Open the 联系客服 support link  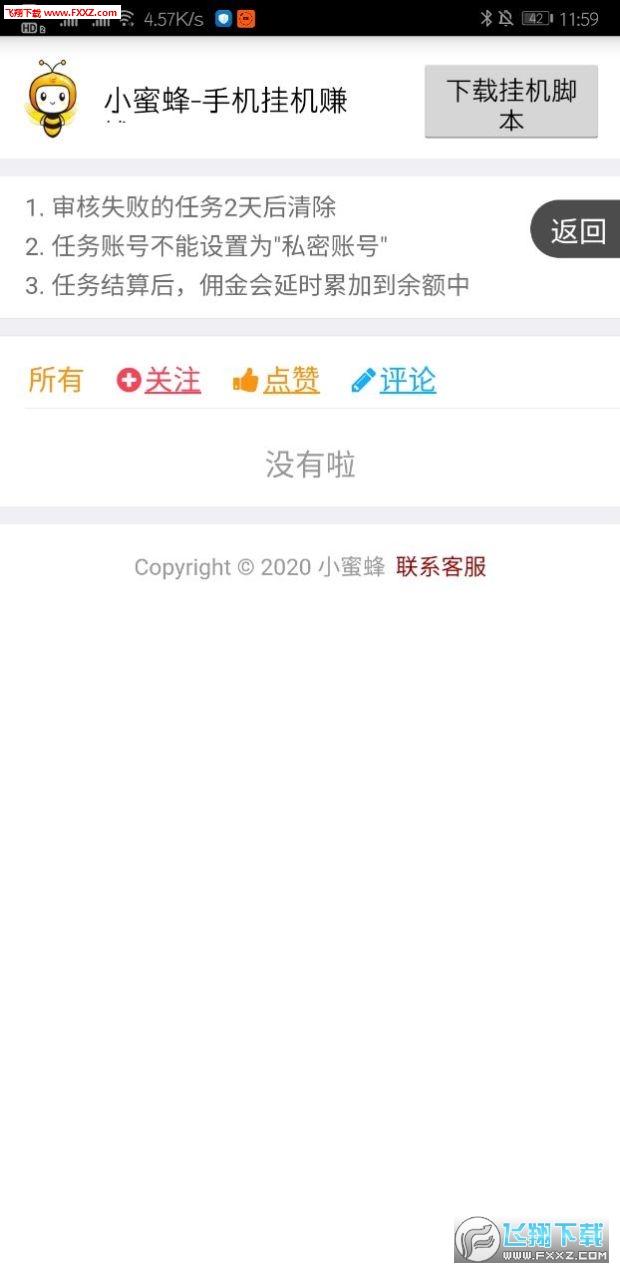441,567
